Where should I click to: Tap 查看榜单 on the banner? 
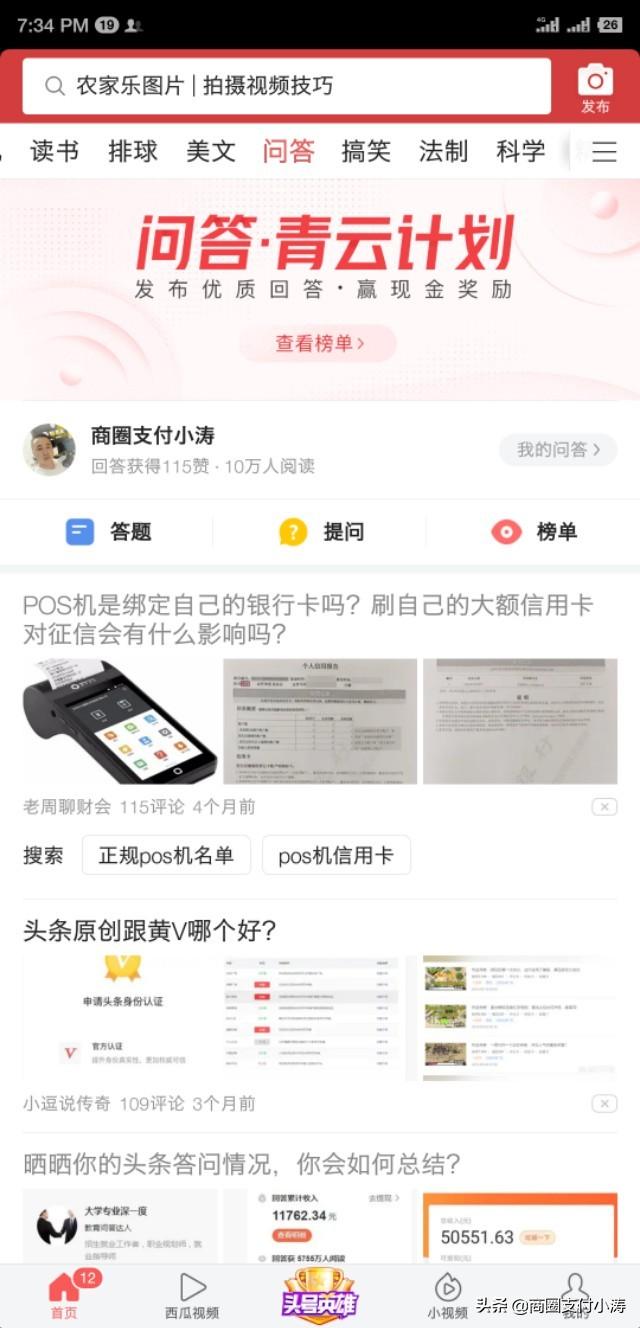[319, 343]
